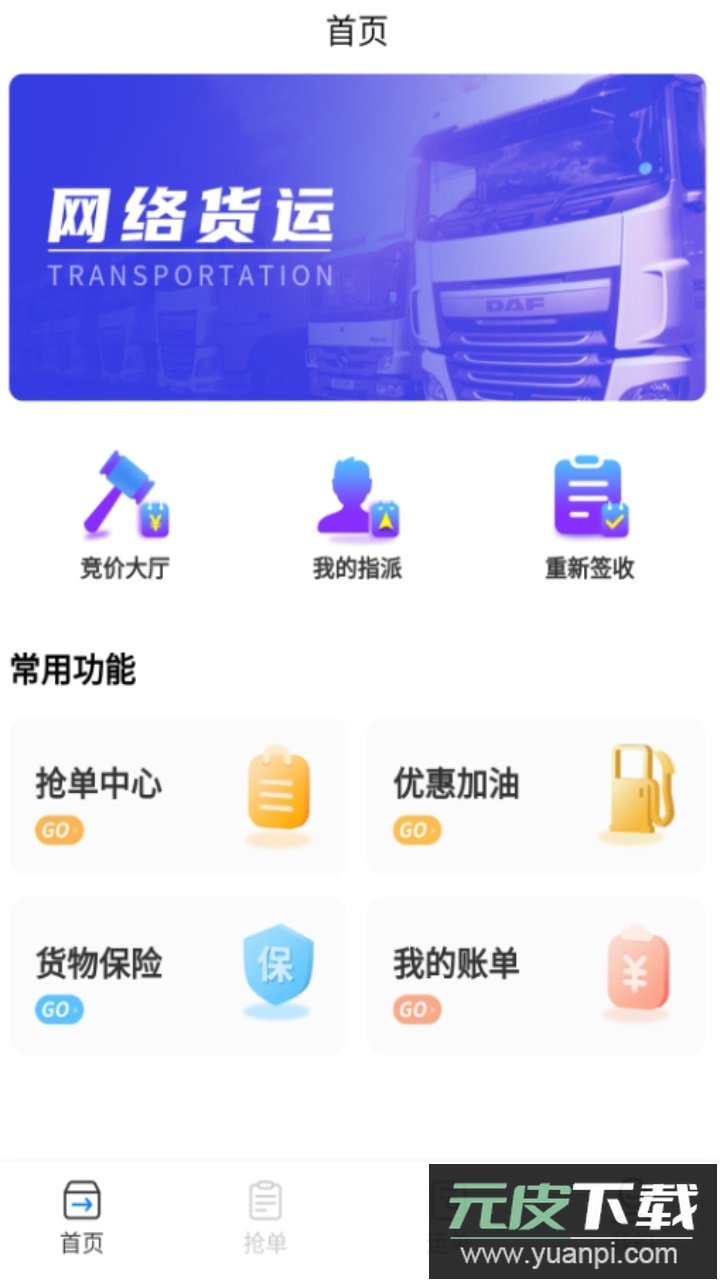Open the 我的账单 card
The image size is (720, 1280).
(x=535, y=973)
